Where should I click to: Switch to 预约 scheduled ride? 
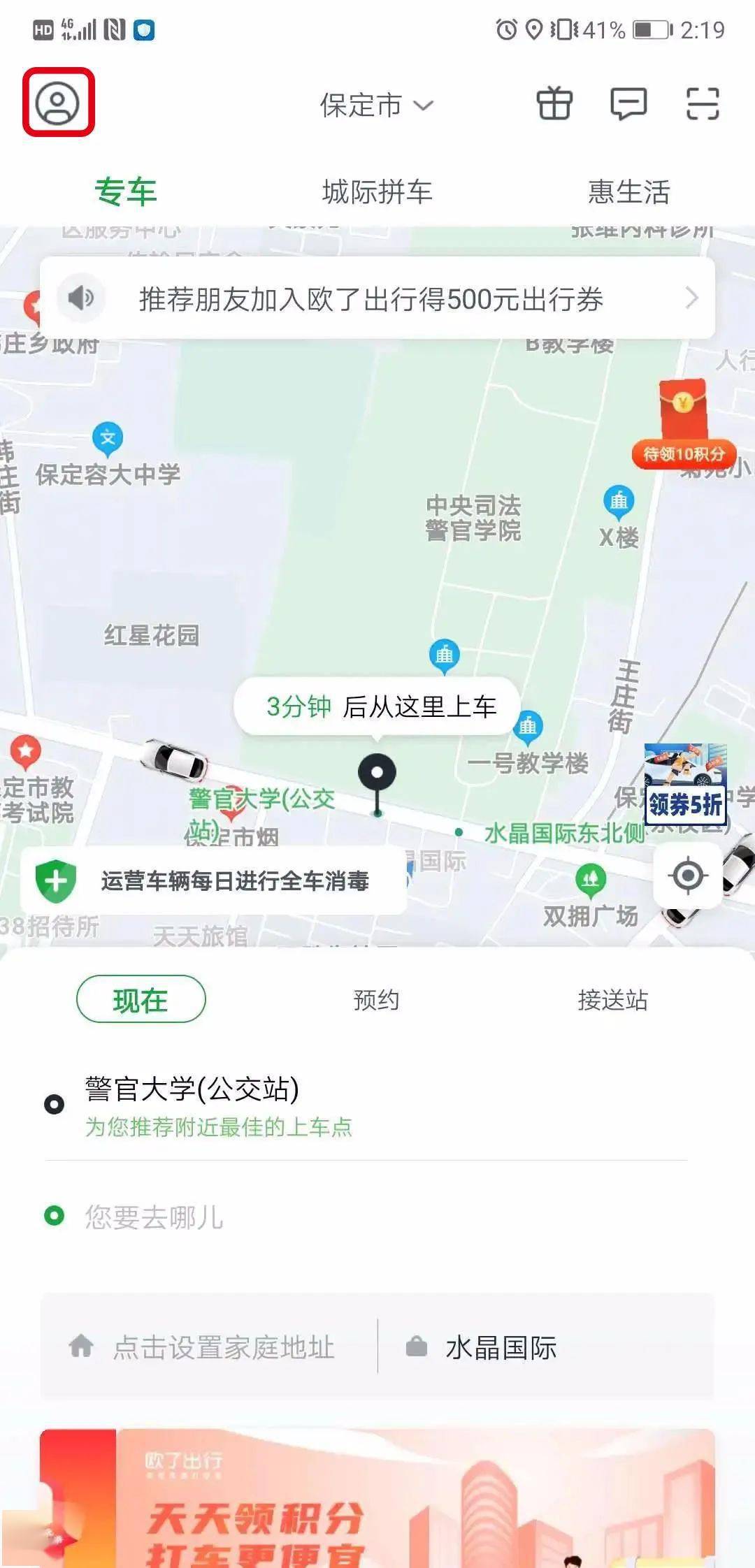coord(376,1000)
